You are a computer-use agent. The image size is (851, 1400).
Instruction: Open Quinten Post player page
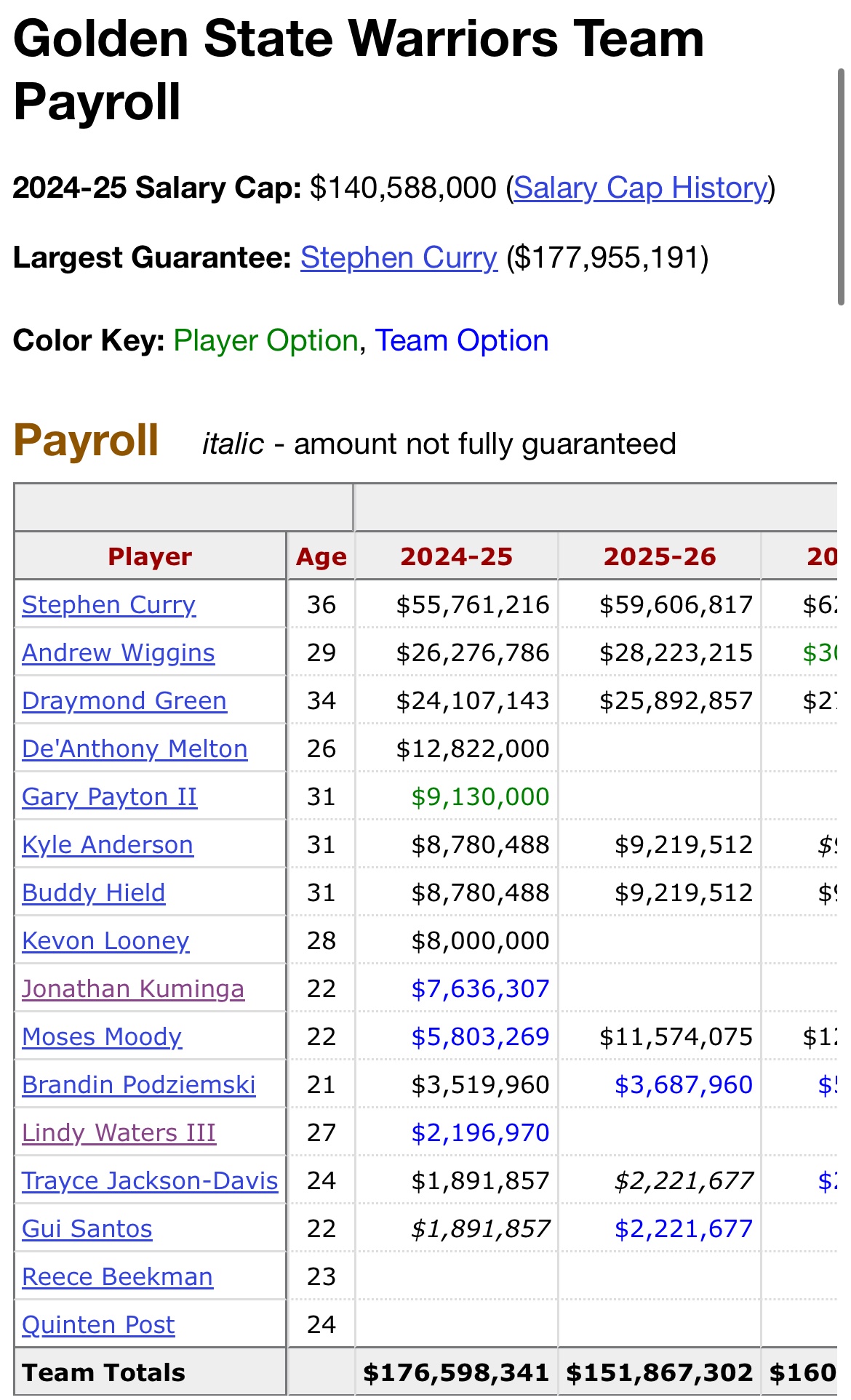(x=98, y=1325)
